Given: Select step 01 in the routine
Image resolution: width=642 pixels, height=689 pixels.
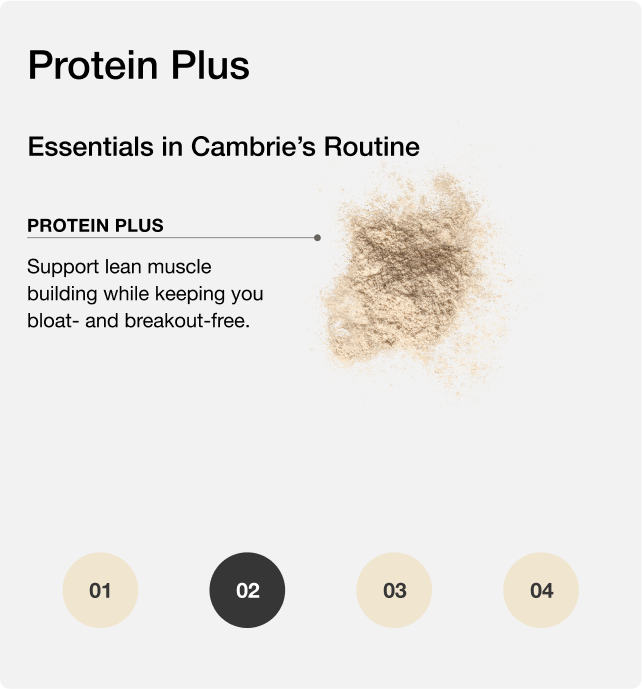Looking at the screenshot, I should [x=100, y=590].
